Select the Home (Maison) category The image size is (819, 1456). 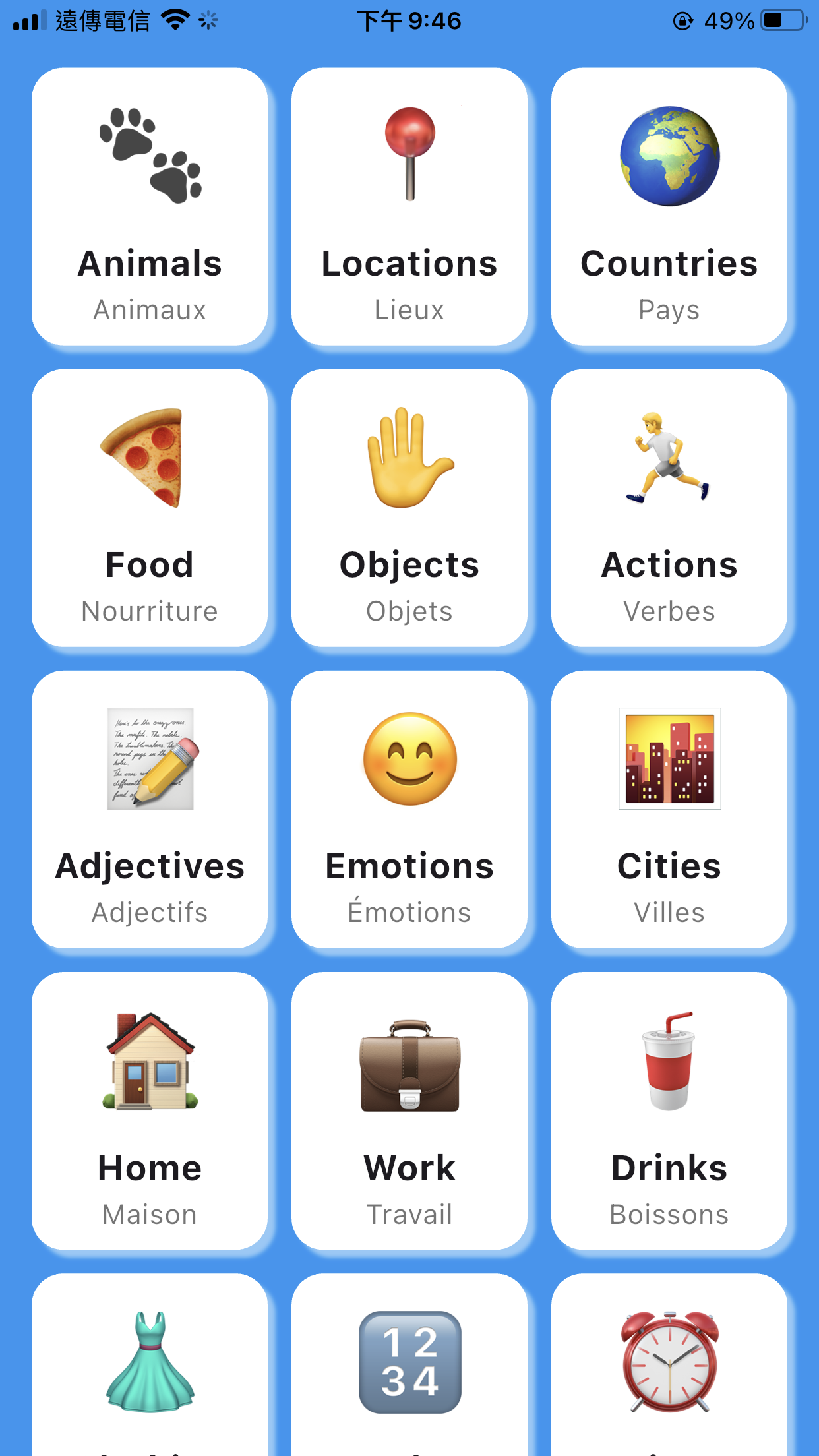[150, 1110]
